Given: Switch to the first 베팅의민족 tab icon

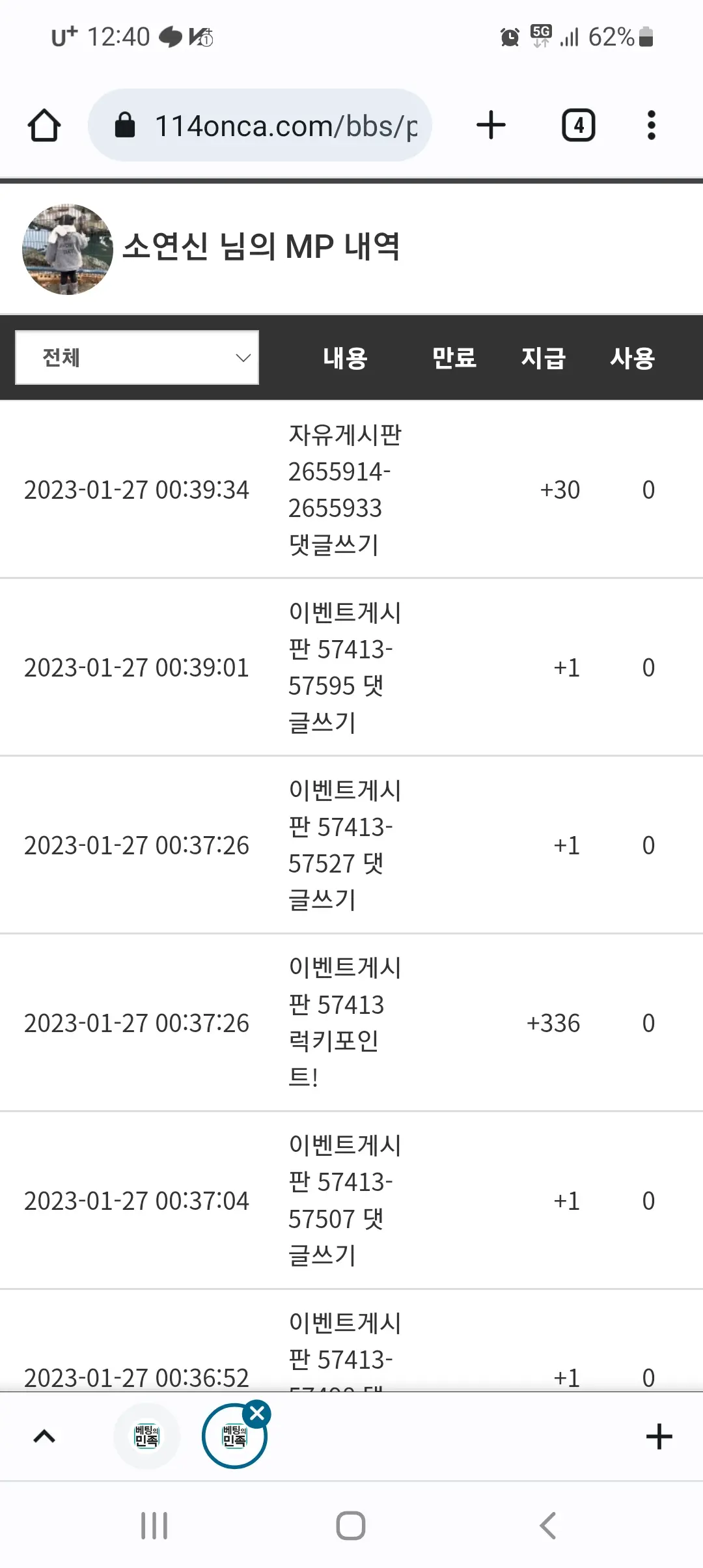Looking at the screenshot, I should 146,1436.
